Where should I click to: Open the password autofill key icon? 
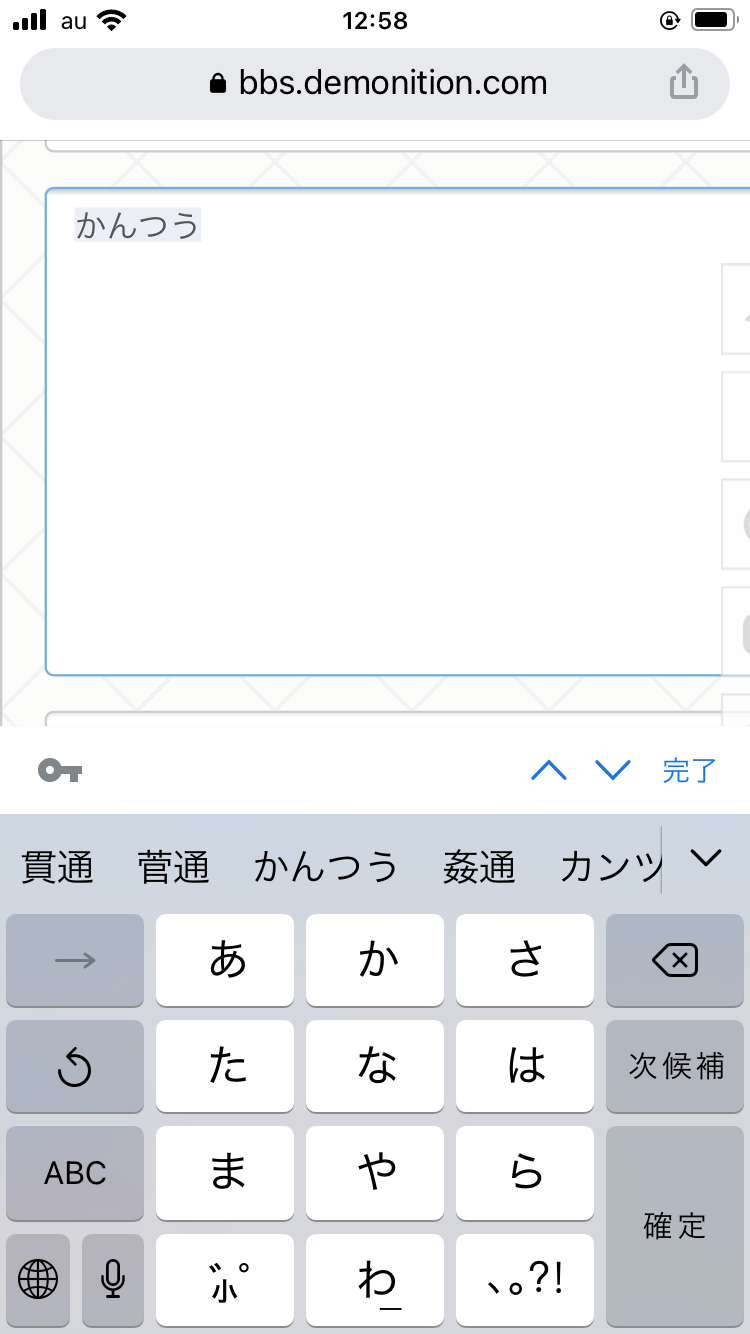click(60, 771)
